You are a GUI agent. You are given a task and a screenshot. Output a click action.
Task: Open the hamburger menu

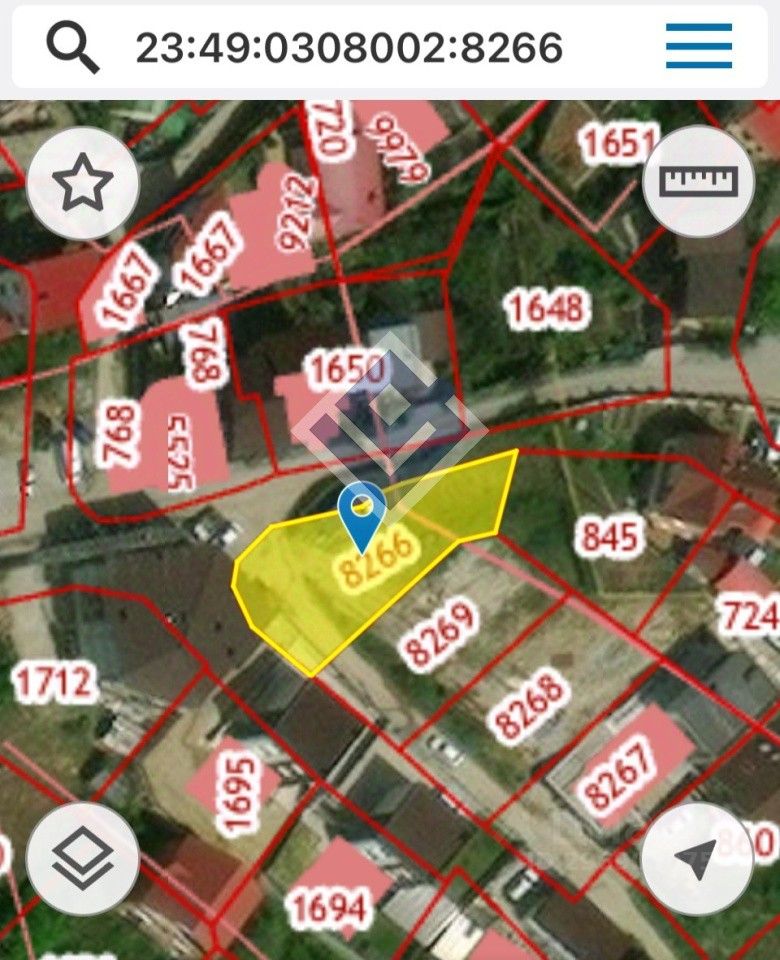699,46
